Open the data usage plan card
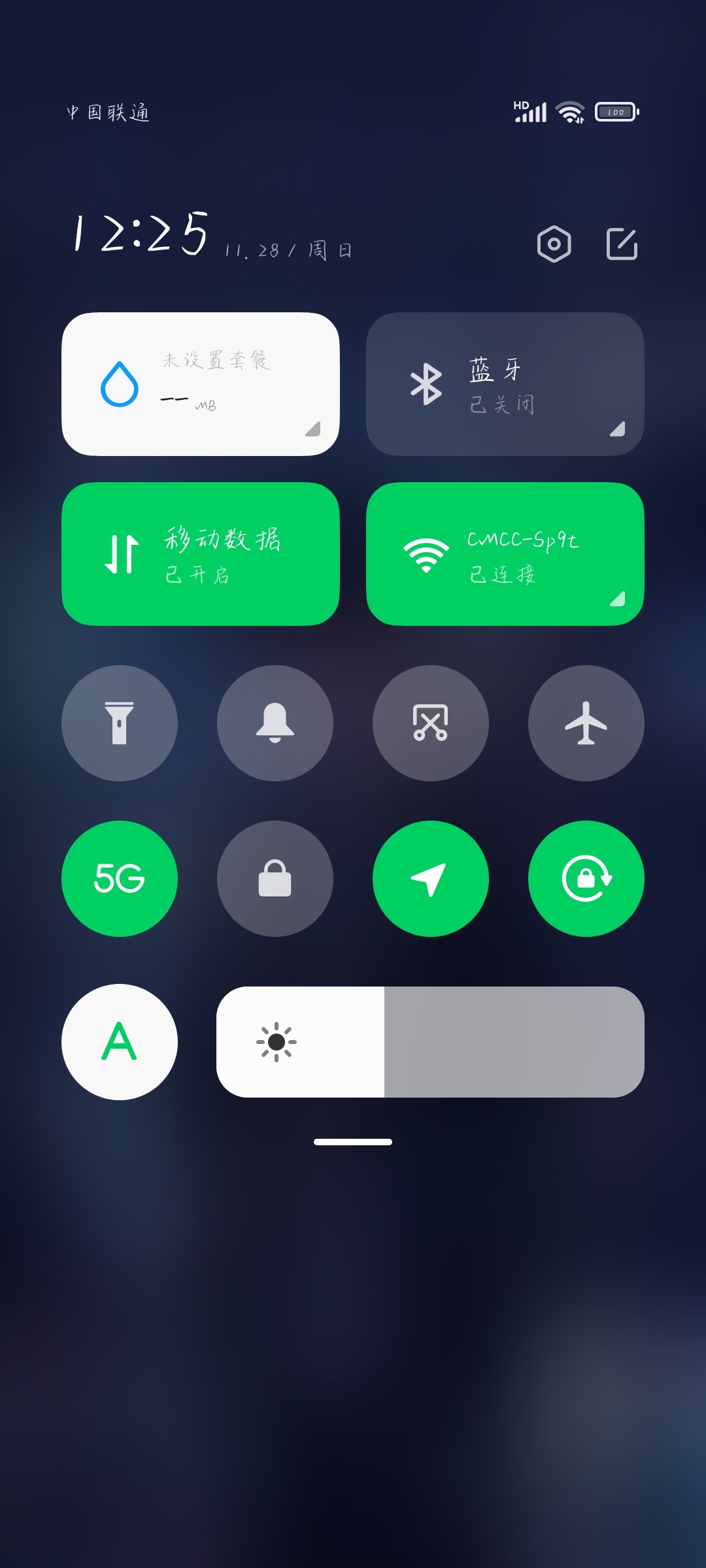This screenshot has width=706, height=1568. (x=200, y=384)
